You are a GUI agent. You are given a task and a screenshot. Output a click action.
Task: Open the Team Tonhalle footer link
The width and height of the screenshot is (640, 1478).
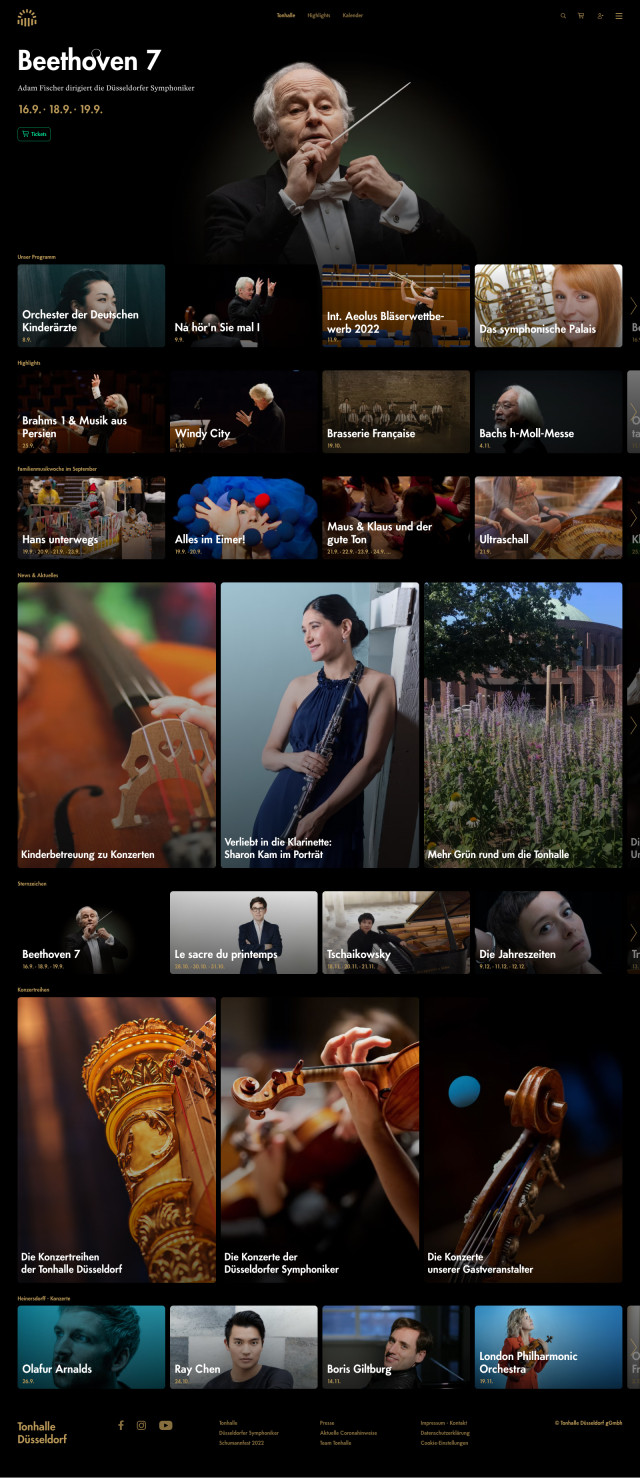coord(336,1443)
